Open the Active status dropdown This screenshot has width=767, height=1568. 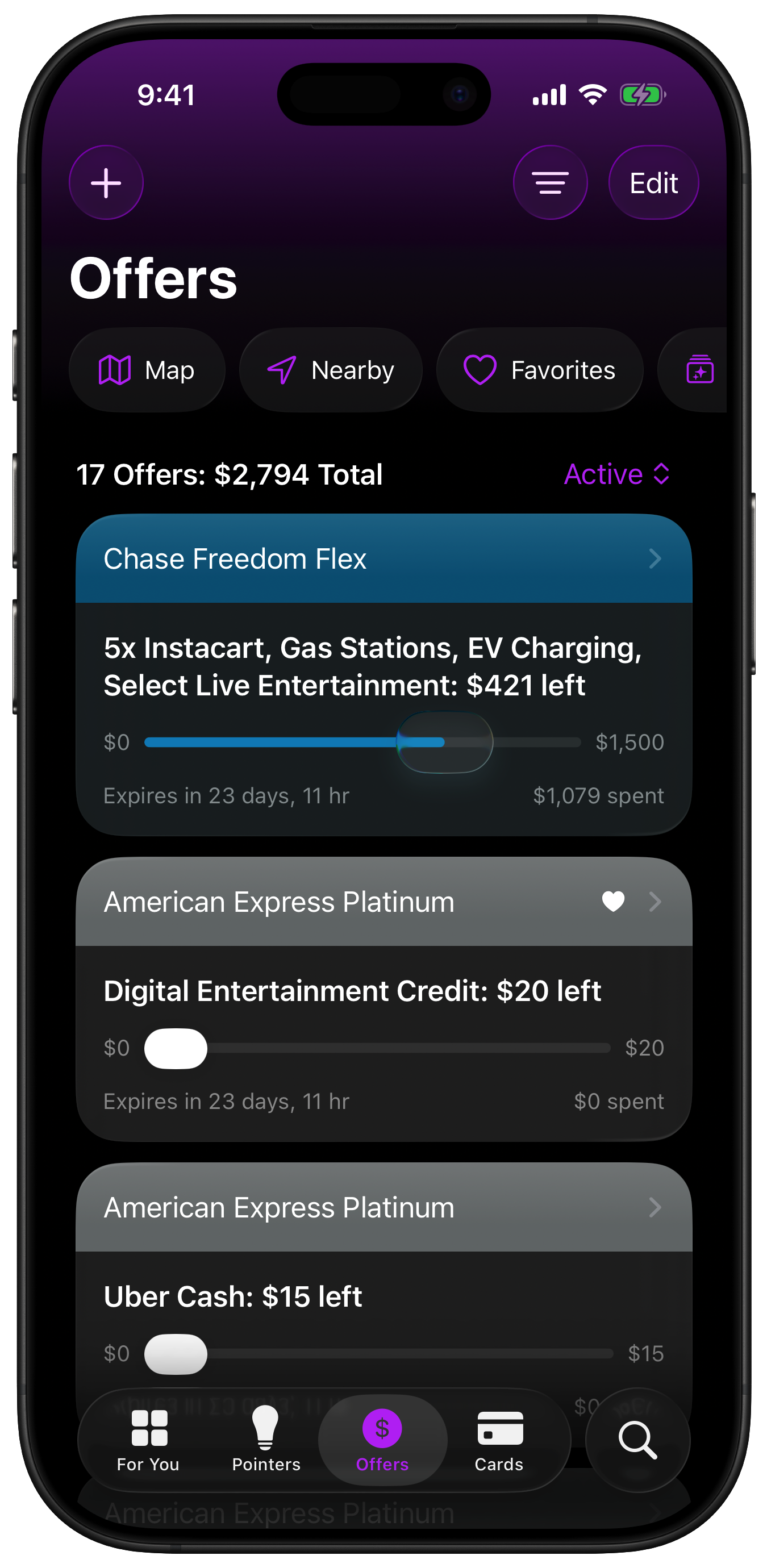pyautogui.click(x=616, y=474)
